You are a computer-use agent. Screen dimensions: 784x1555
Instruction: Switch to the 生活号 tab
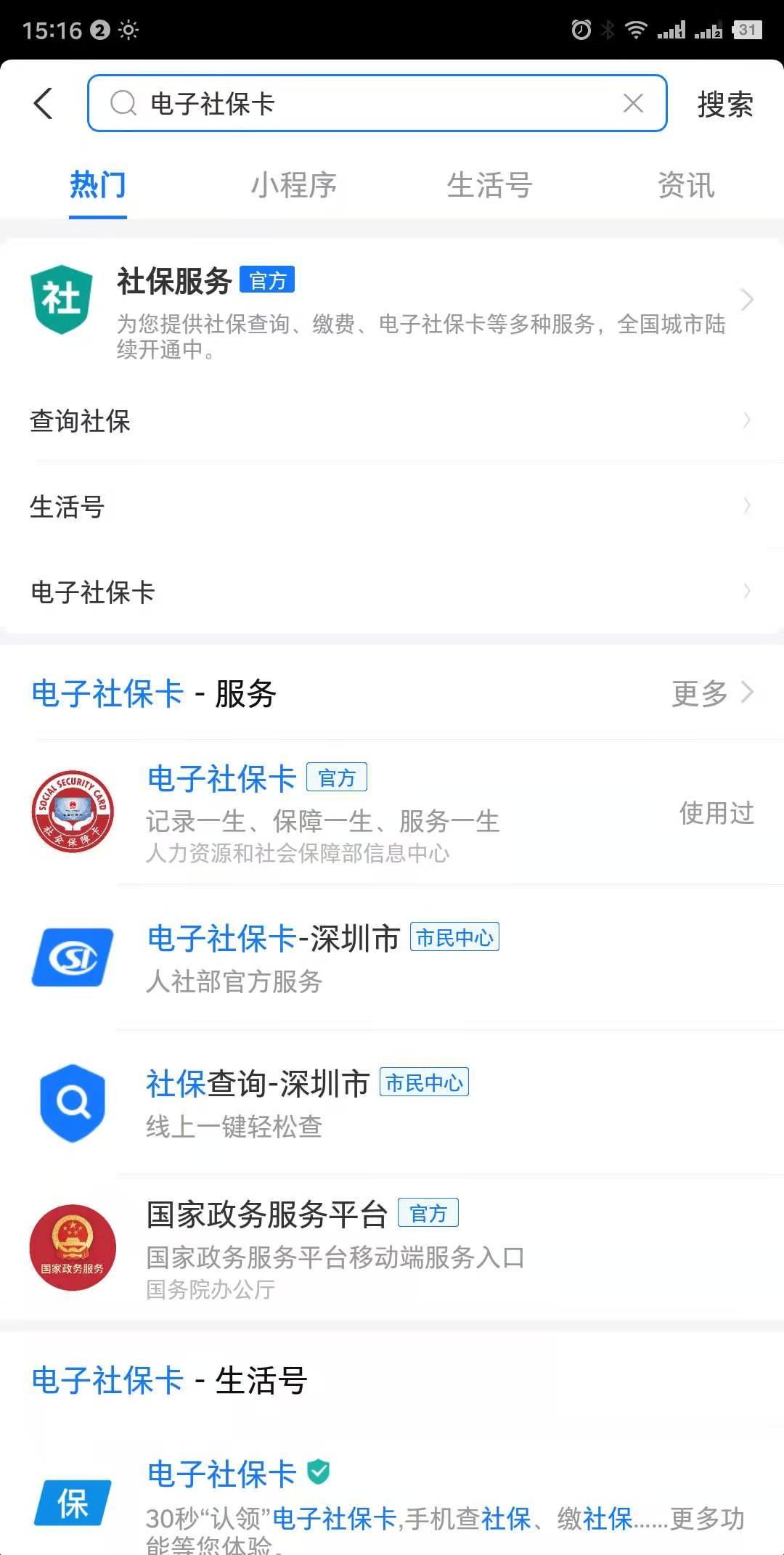pyautogui.click(x=489, y=185)
